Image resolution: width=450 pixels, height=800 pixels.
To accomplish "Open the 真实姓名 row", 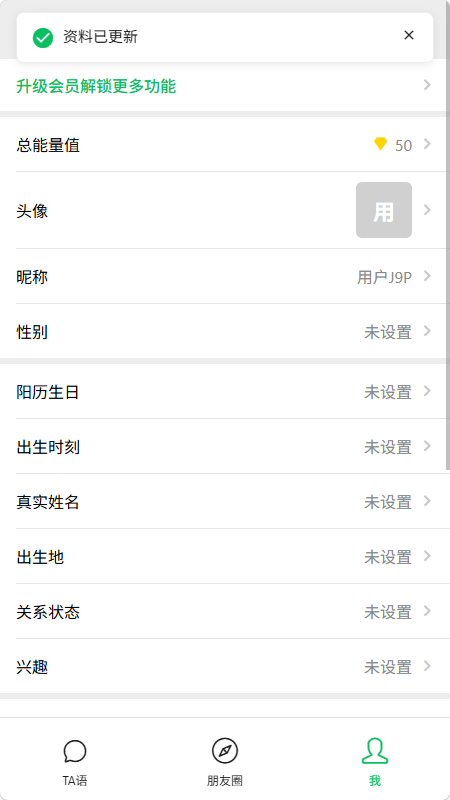I will tap(223, 502).
